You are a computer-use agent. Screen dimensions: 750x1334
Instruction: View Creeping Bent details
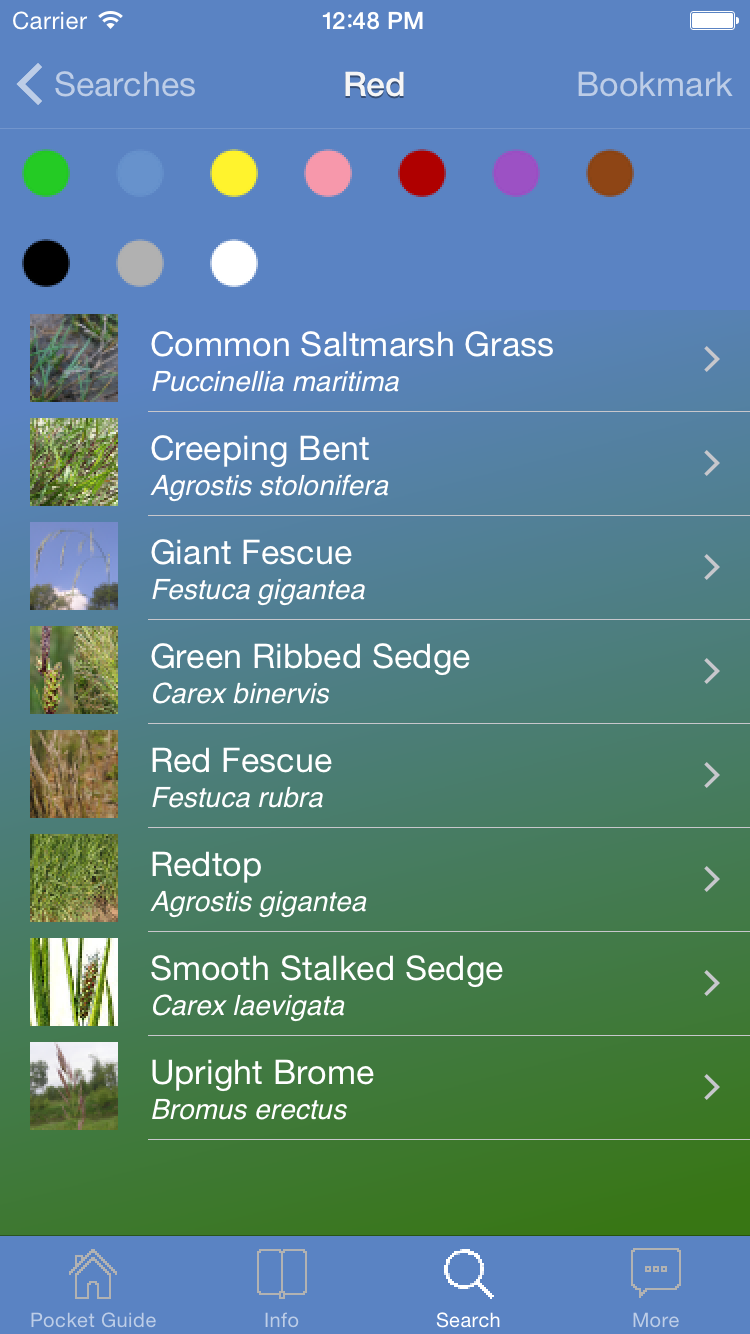point(400,463)
